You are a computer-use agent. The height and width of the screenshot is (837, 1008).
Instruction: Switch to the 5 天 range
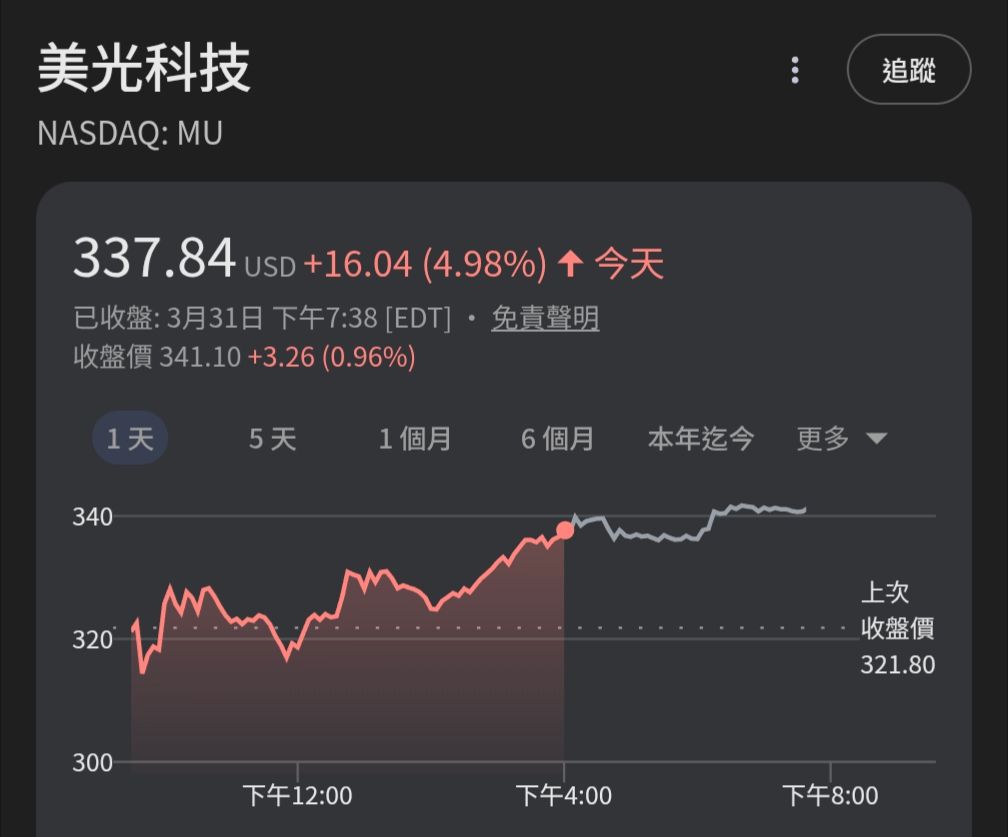pos(273,438)
